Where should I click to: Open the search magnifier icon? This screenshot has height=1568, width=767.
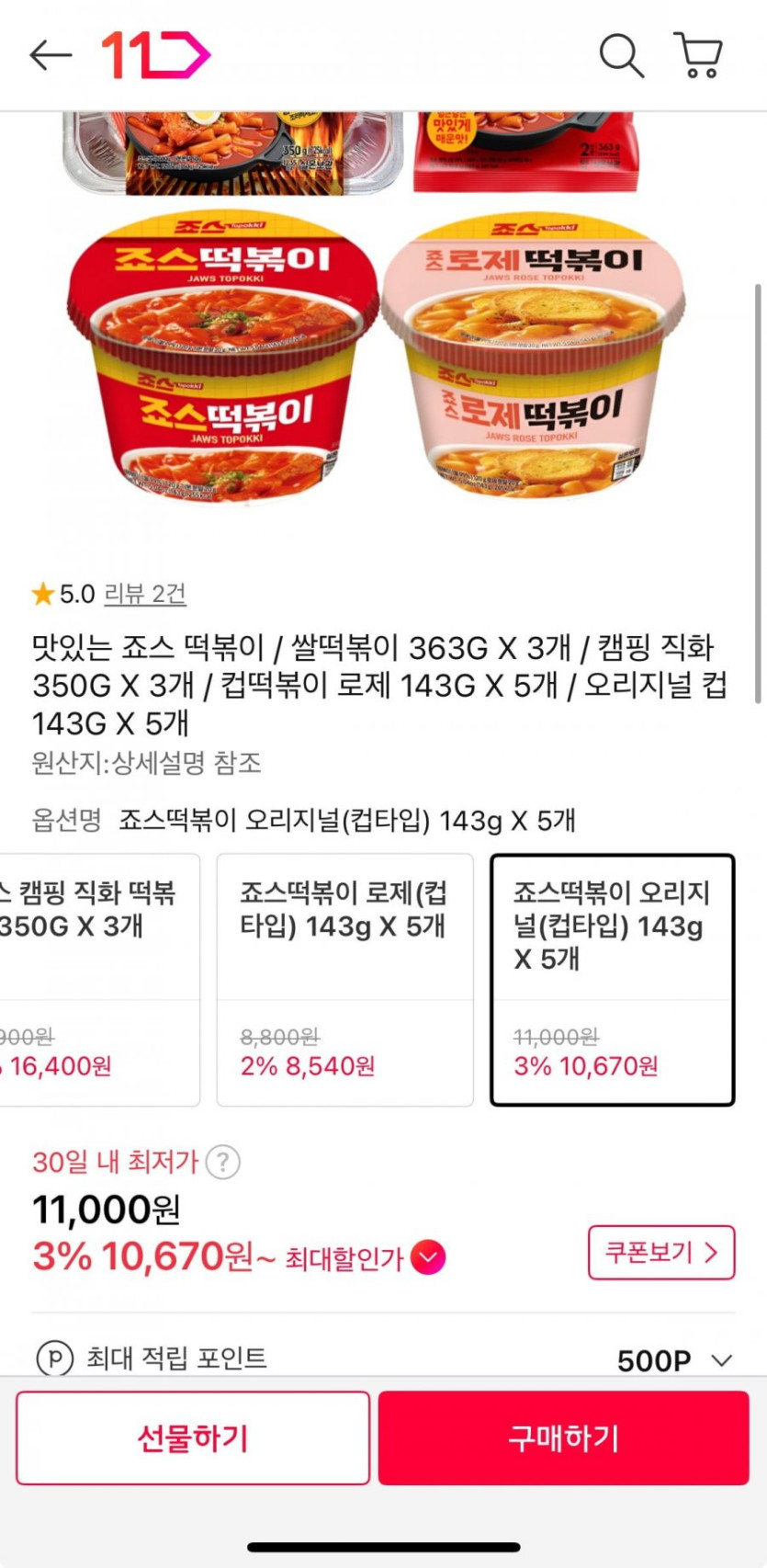[x=622, y=55]
